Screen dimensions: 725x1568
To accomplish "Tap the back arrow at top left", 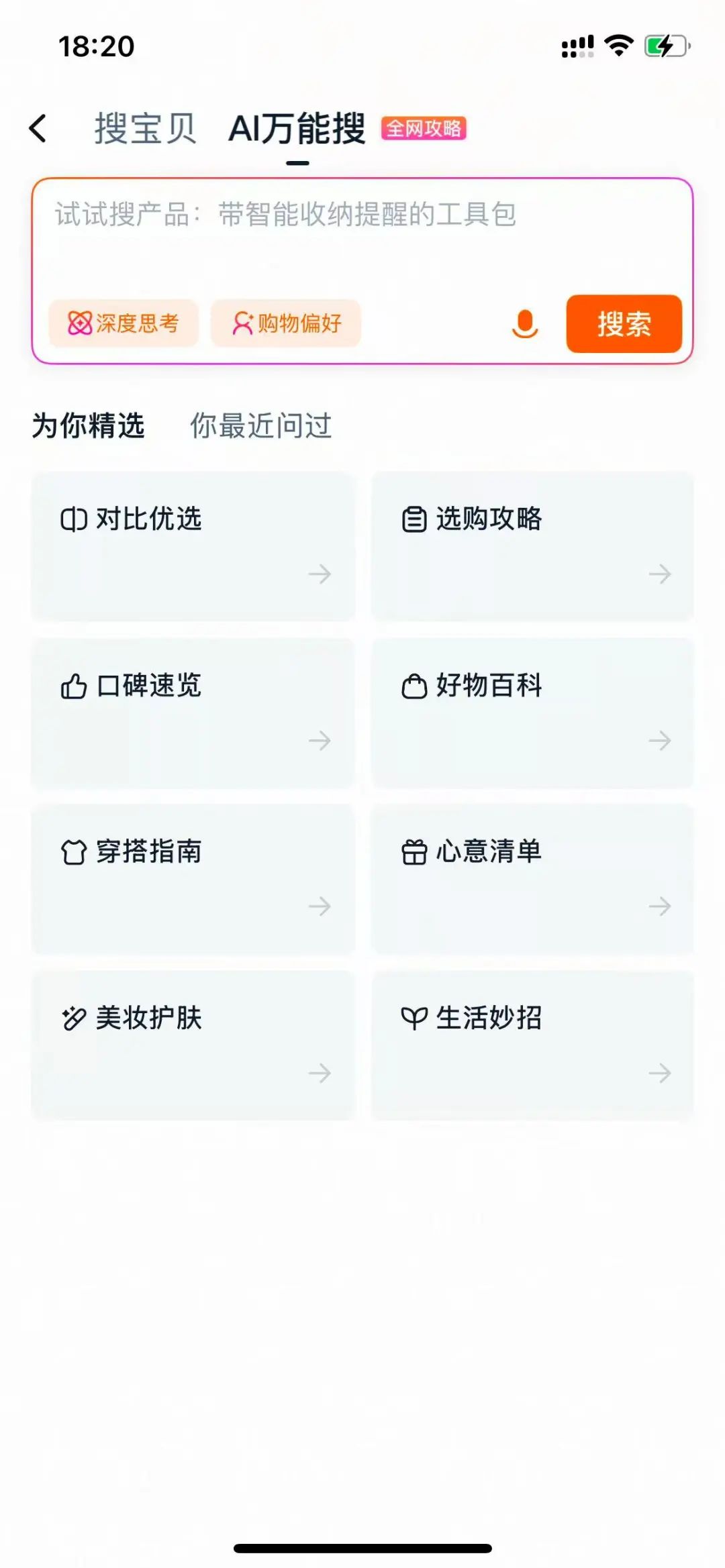I will click(x=39, y=127).
